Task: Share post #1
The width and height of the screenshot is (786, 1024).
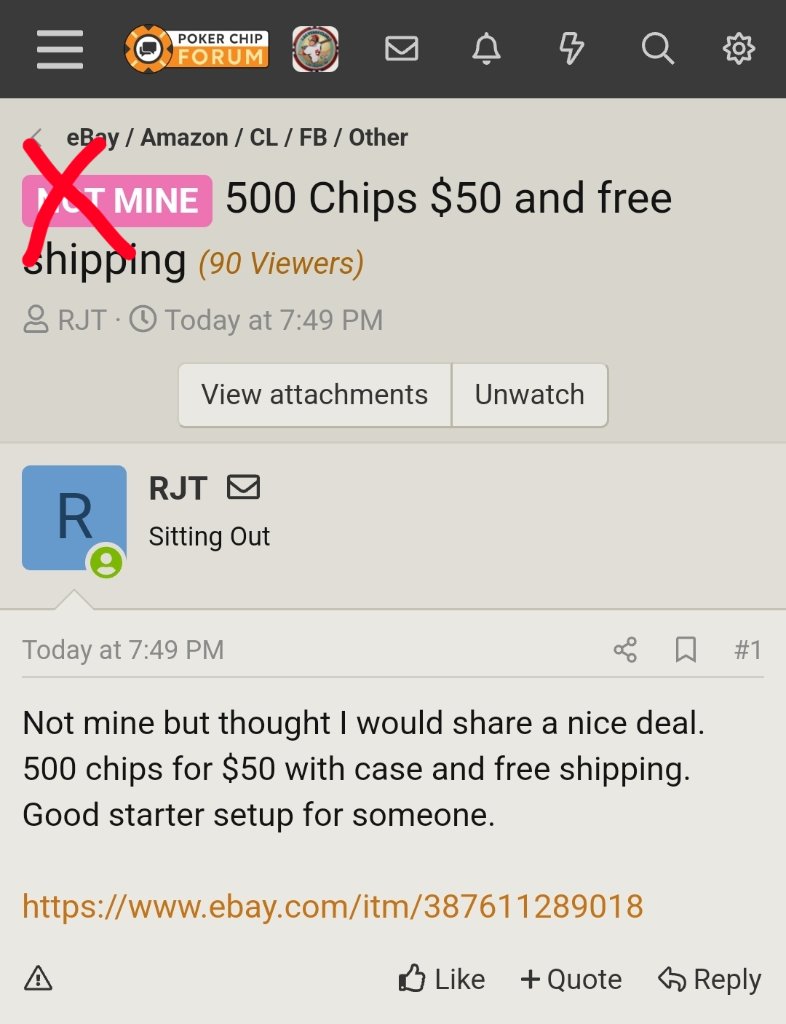Action: coord(625,650)
